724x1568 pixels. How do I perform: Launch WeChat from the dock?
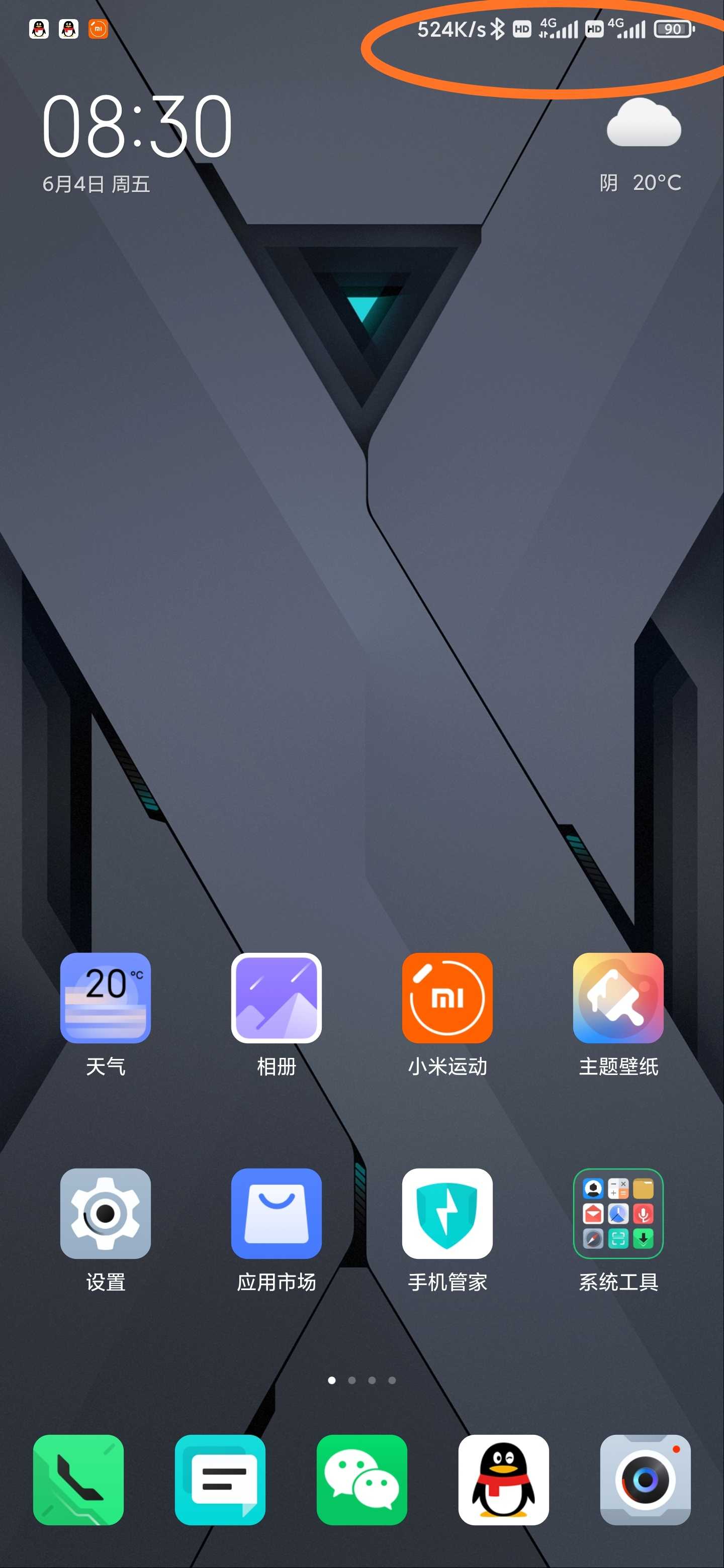click(x=361, y=1480)
